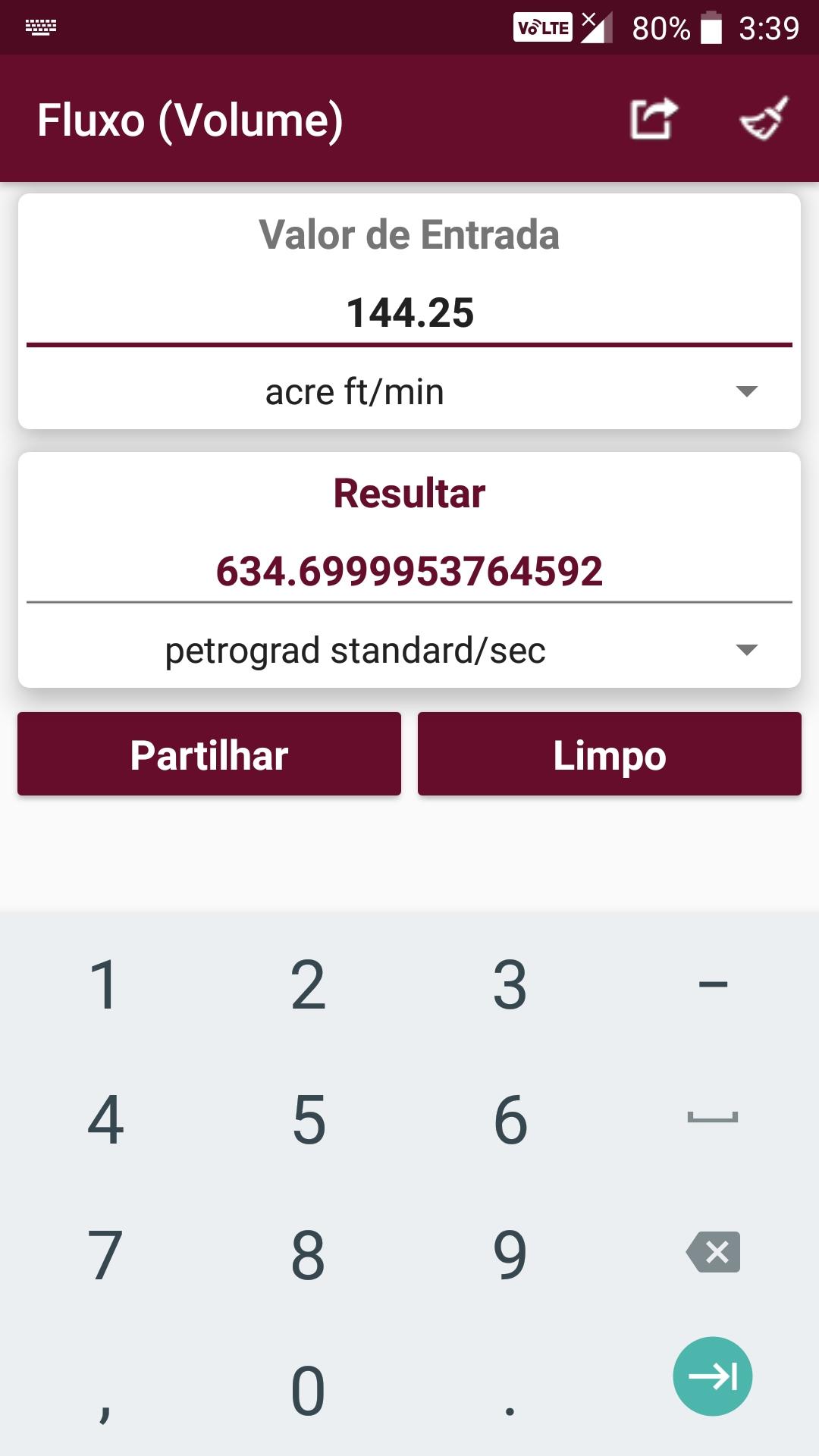Edit the input value field showing 144.25

coord(409,313)
